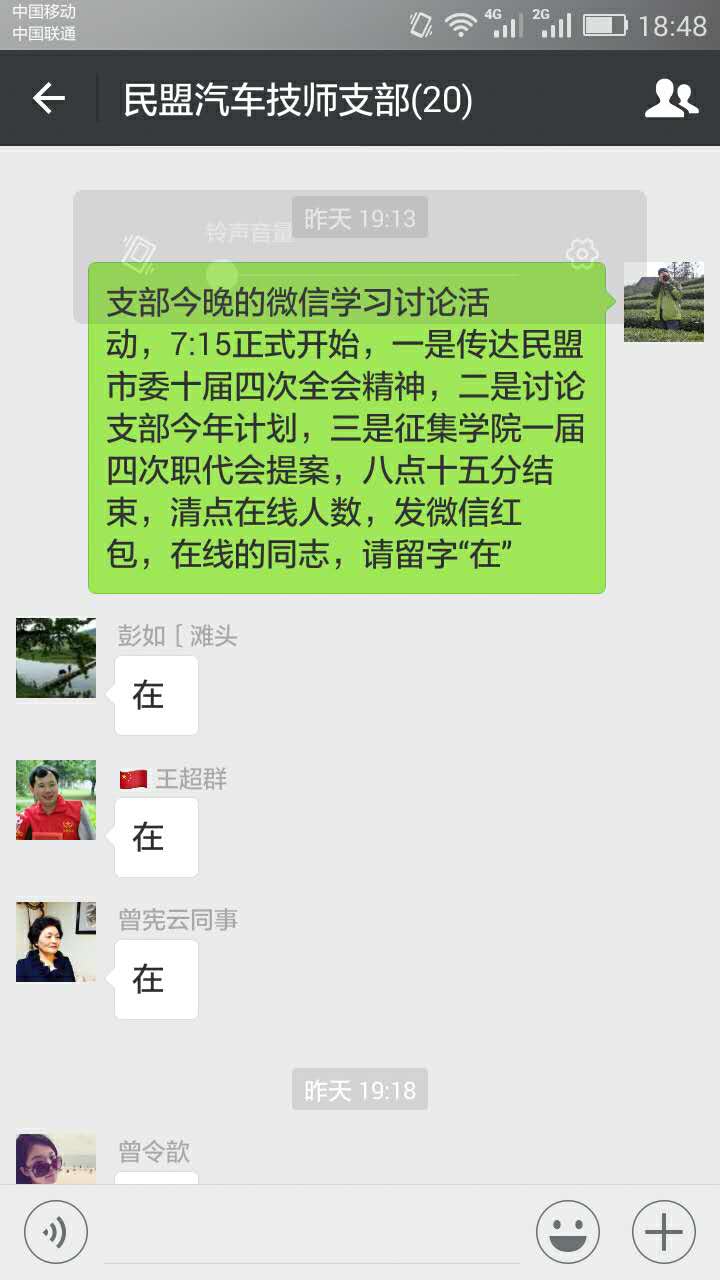Open 王超群's avatar profile
Screen dimensions: 720x1280
[x=56, y=800]
